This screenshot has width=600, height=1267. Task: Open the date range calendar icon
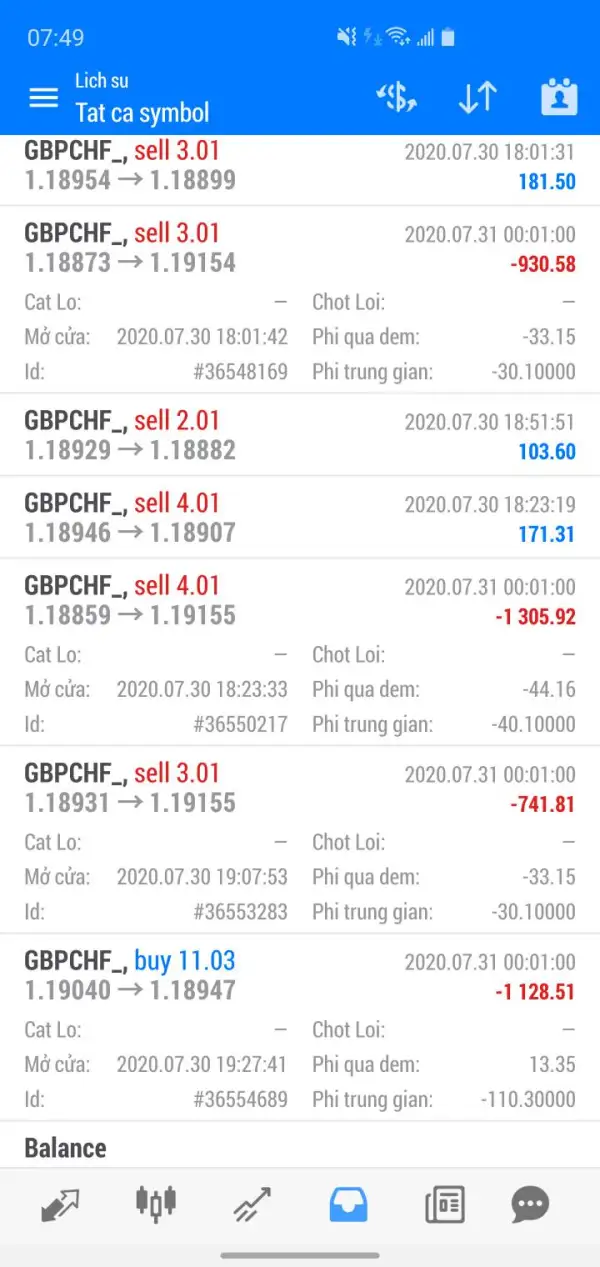coord(559,97)
